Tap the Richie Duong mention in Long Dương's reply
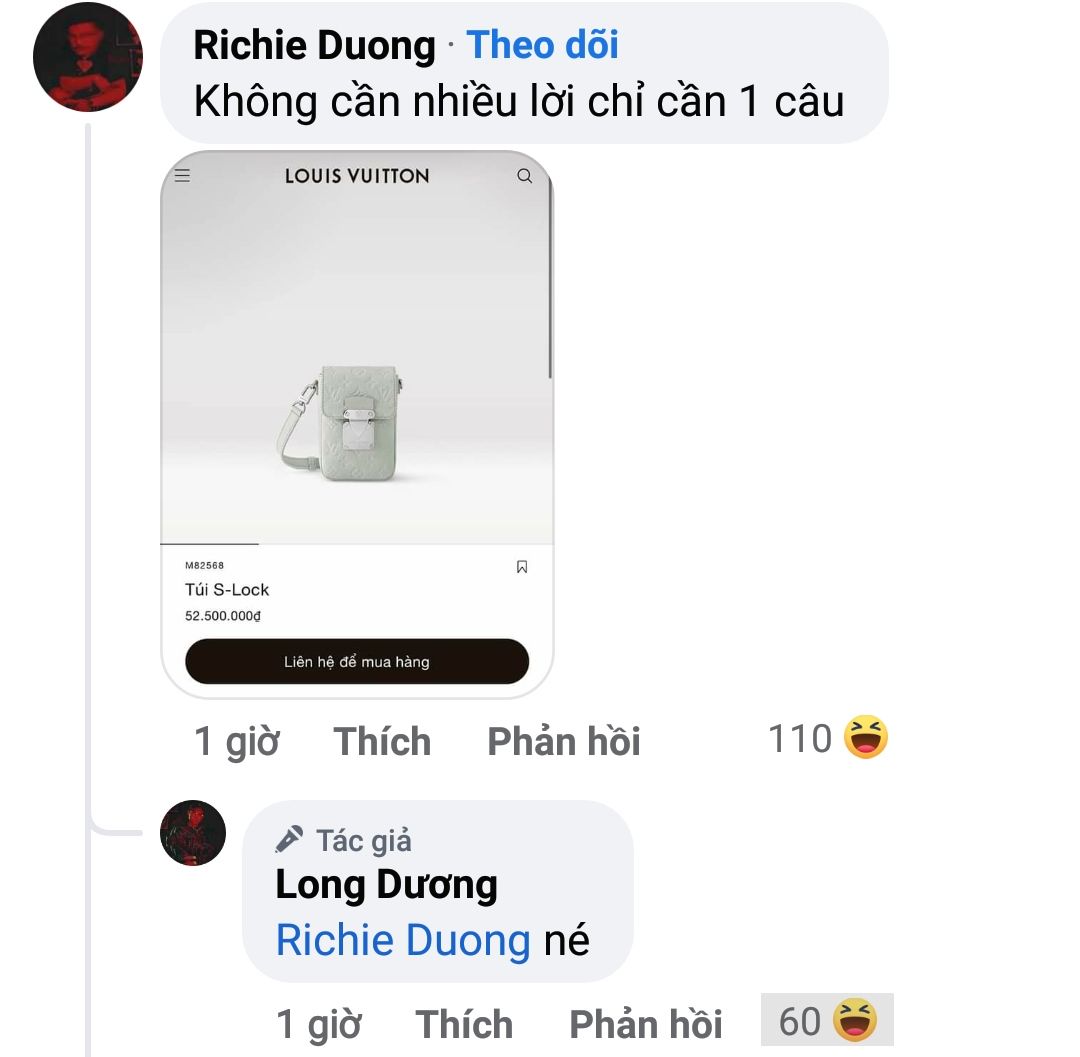The height and width of the screenshot is (1057, 1080). click(x=402, y=940)
